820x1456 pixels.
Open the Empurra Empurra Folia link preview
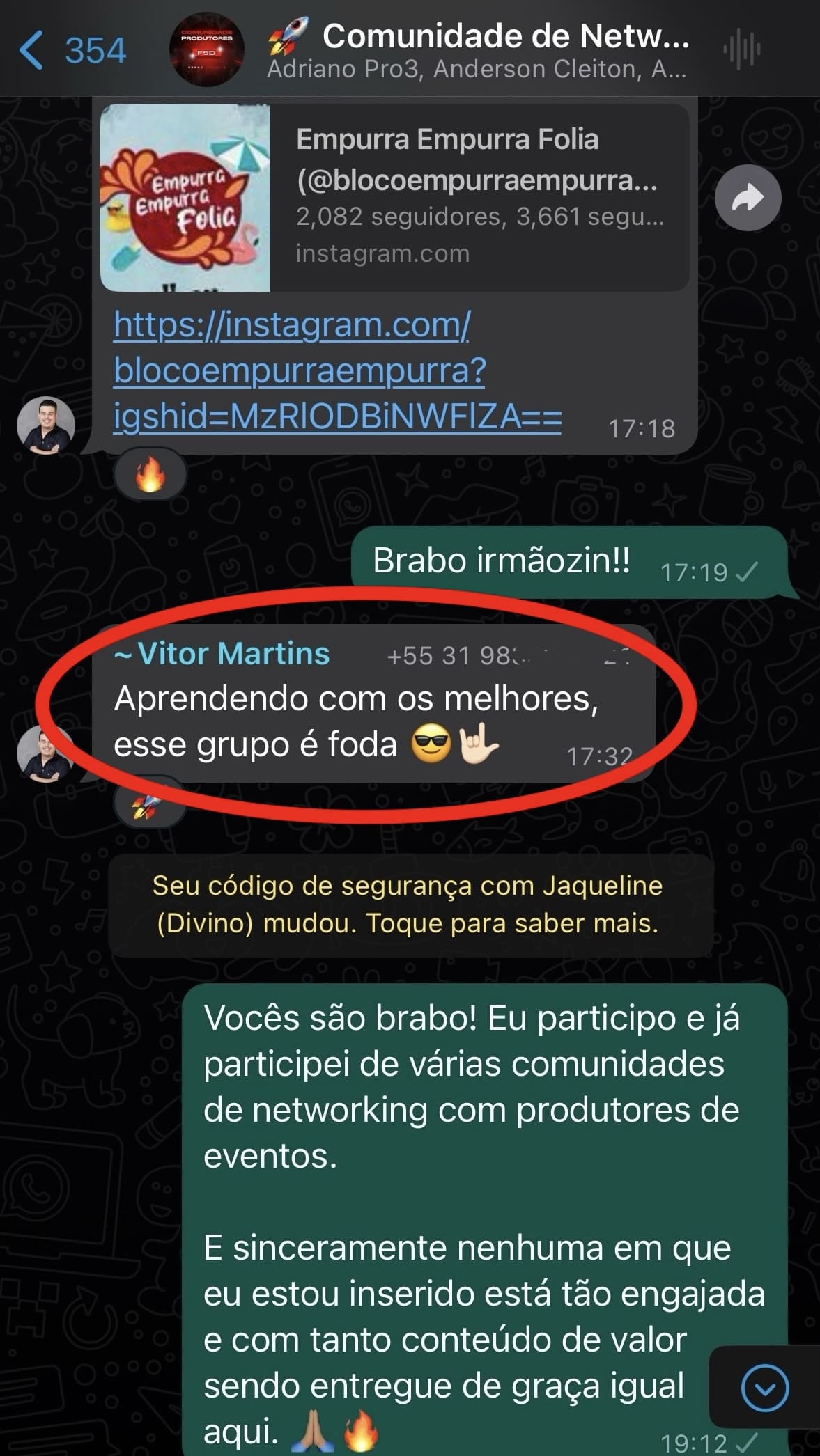(394, 198)
